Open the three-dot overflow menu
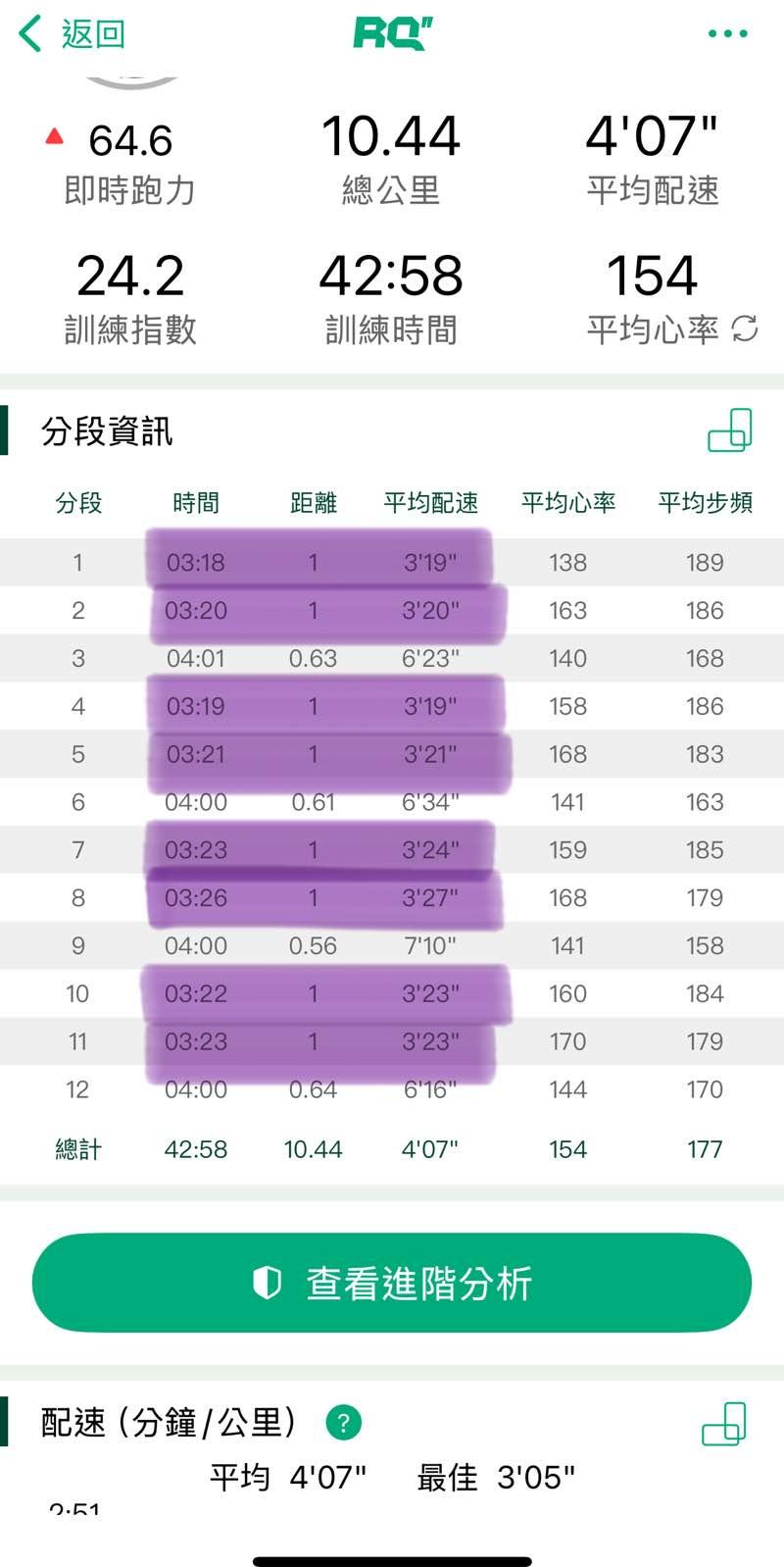The height and width of the screenshot is (1567, 784). pos(727,34)
